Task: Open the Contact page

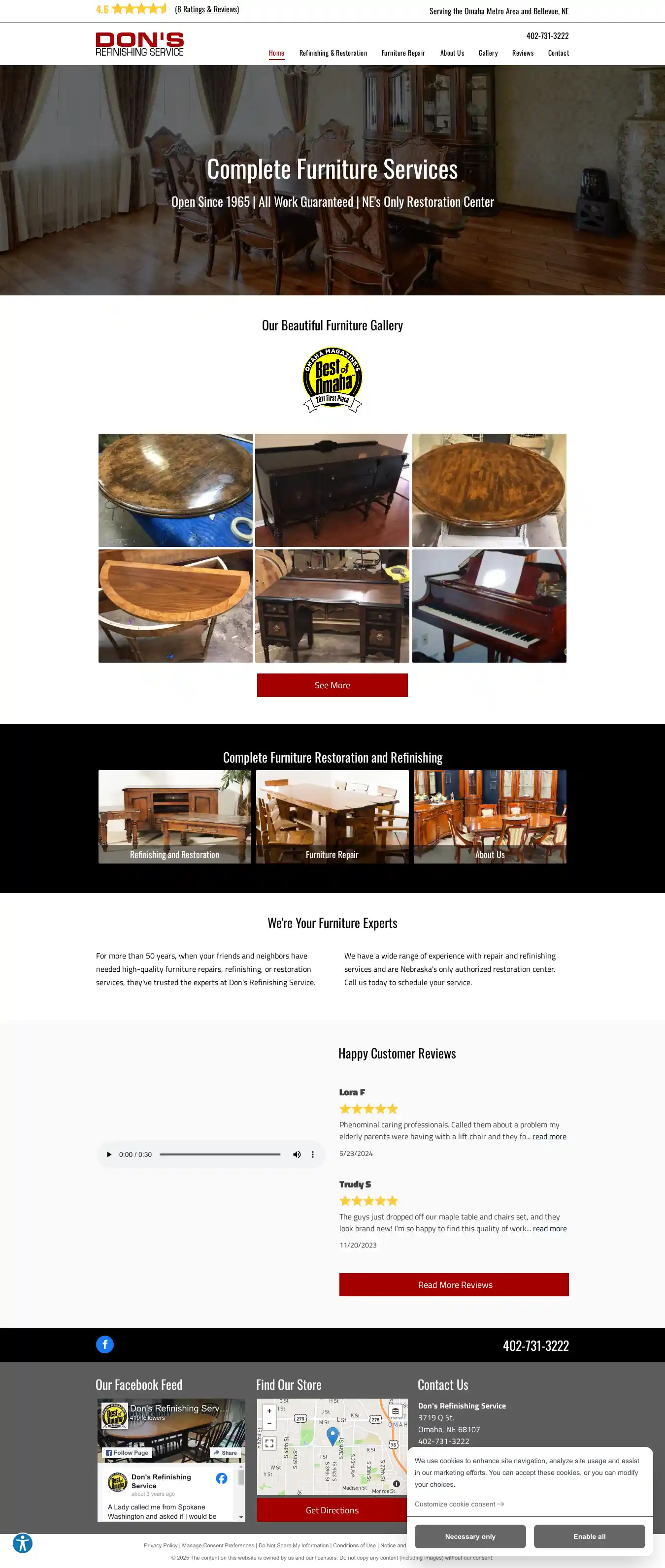Action: click(558, 53)
